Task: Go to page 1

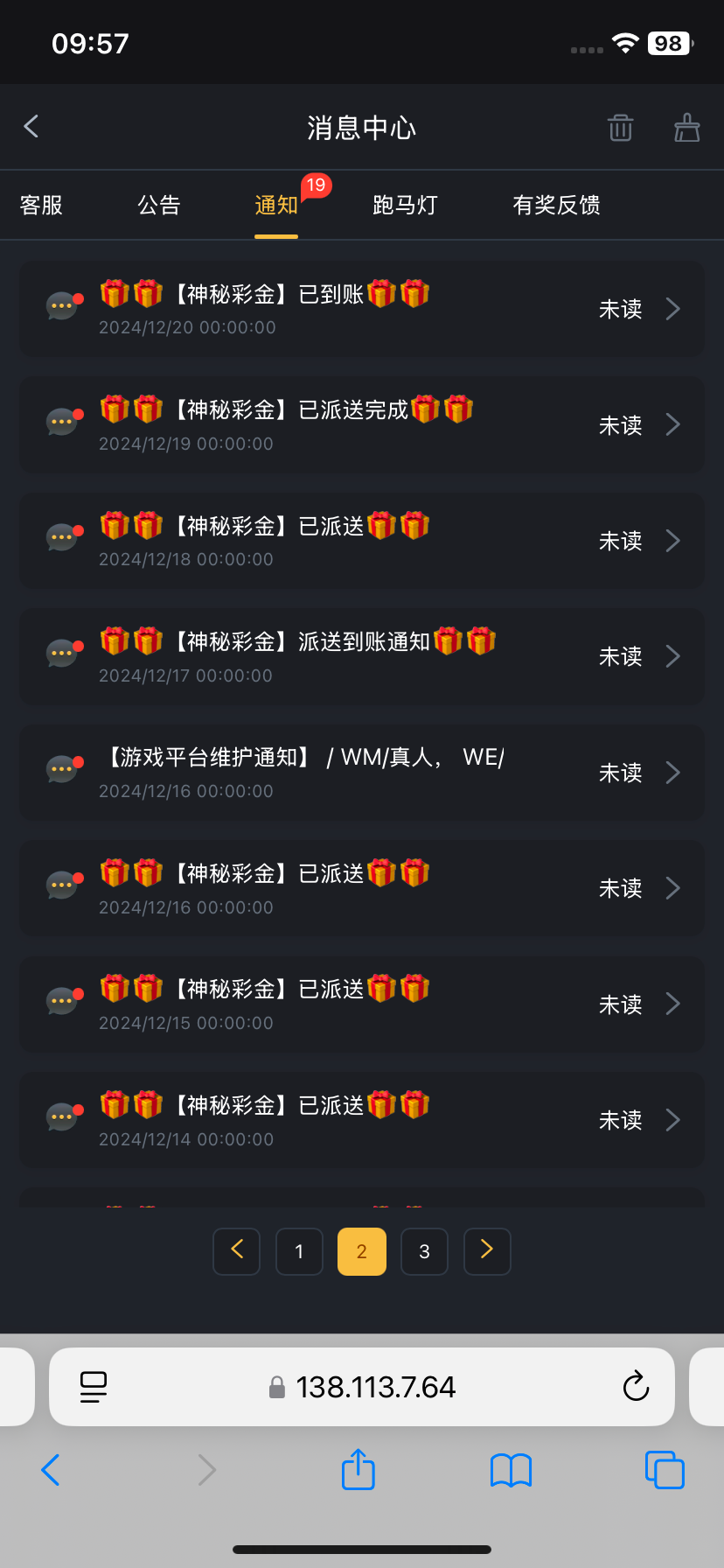Action: coord(299,1251)
